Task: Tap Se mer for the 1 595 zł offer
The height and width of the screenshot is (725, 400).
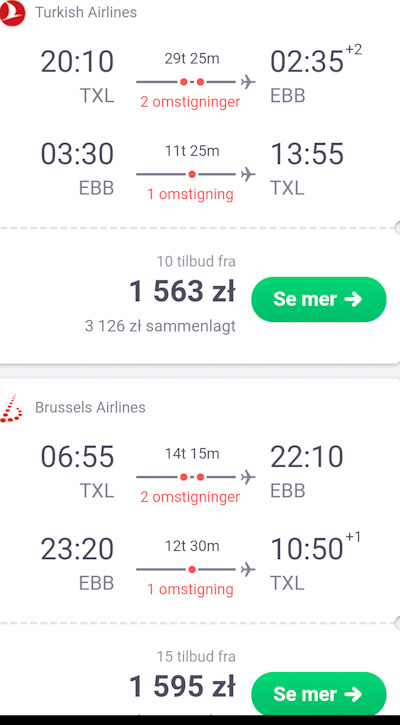Action: 318,694
